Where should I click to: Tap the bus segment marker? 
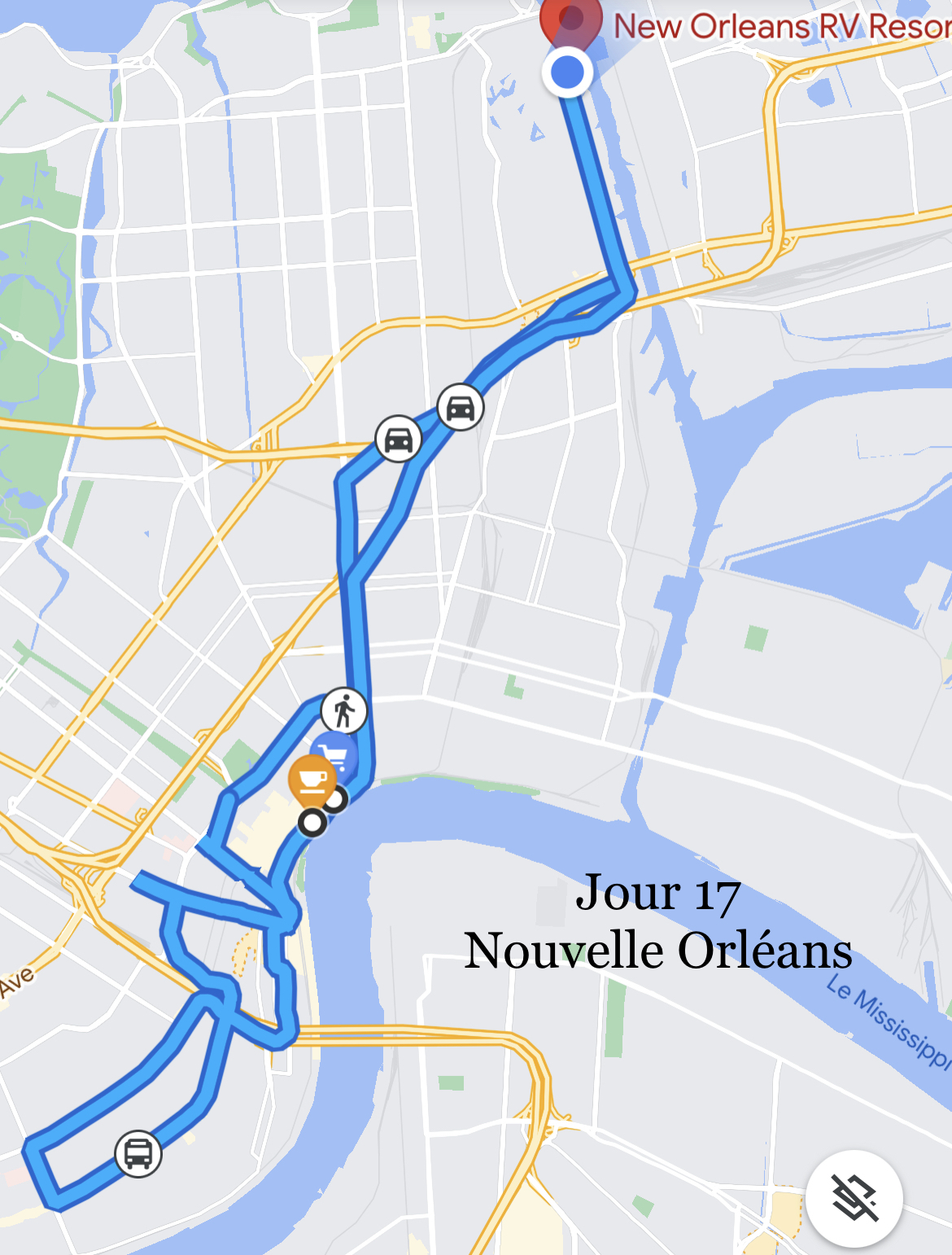138,1153
